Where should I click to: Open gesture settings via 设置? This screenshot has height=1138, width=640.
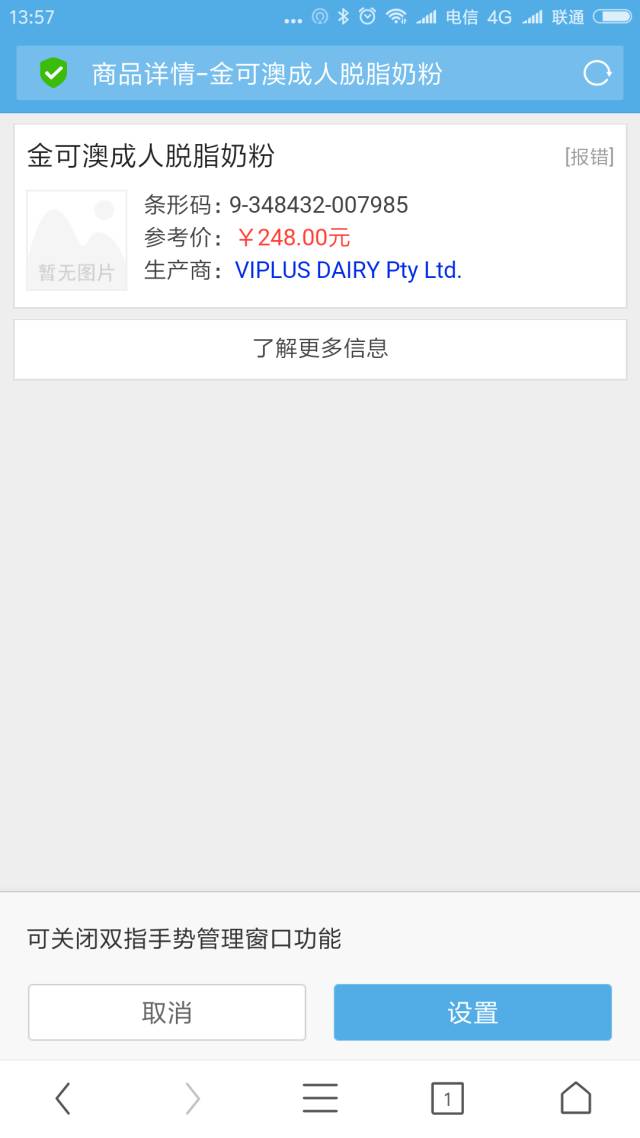pyautogui.click(x=472, y=1012)
